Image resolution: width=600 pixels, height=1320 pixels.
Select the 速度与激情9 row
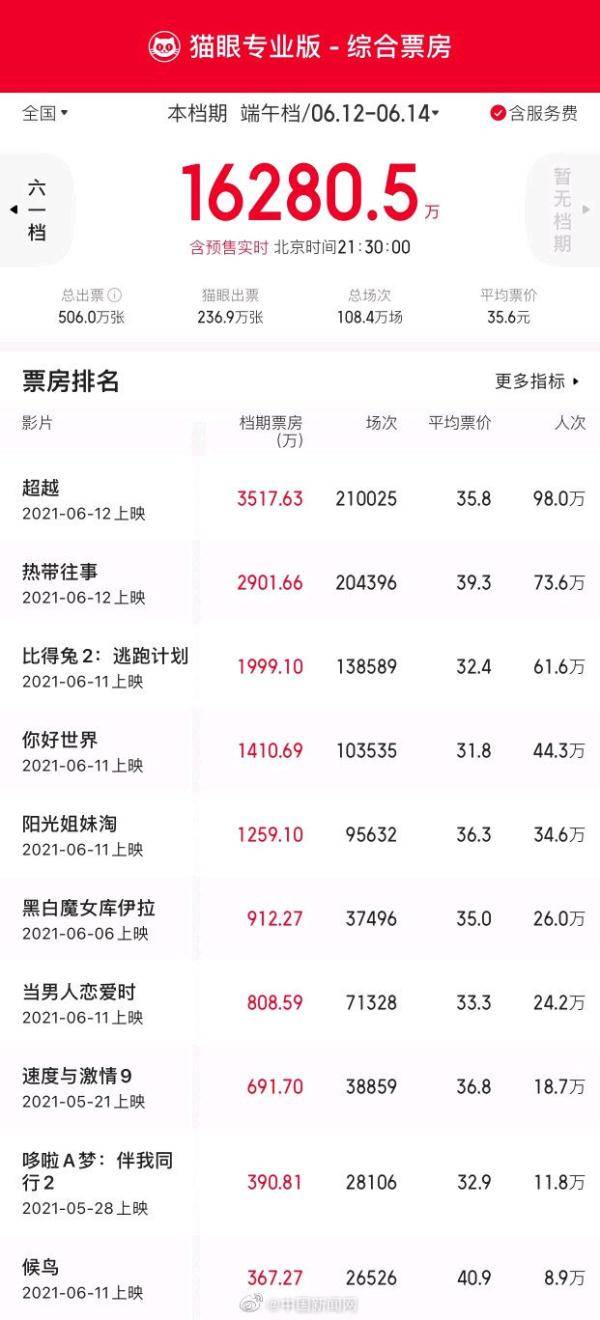coord(300,1087)
